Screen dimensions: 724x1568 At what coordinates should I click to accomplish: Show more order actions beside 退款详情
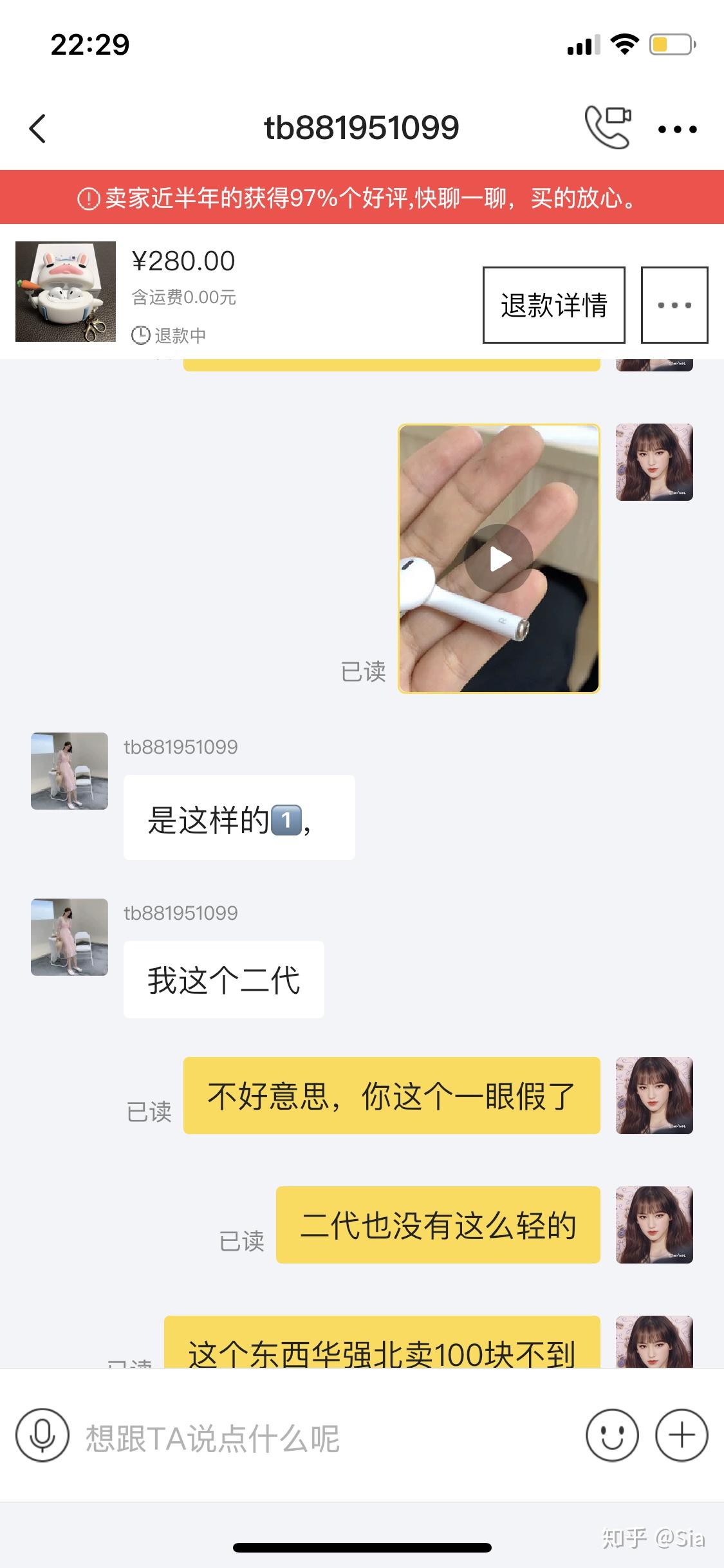point(674,304)
